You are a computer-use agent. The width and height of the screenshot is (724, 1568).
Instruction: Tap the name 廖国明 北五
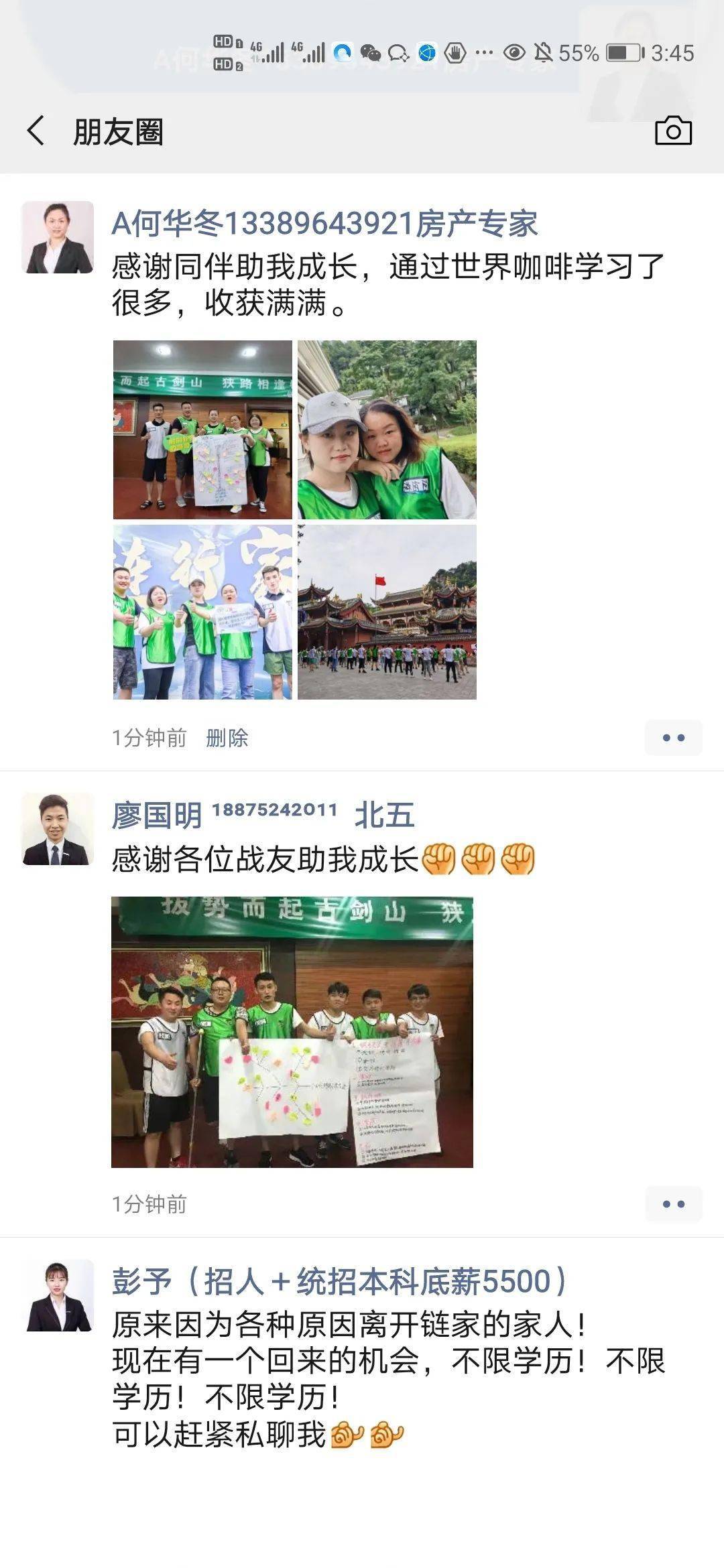coord(263,815)
